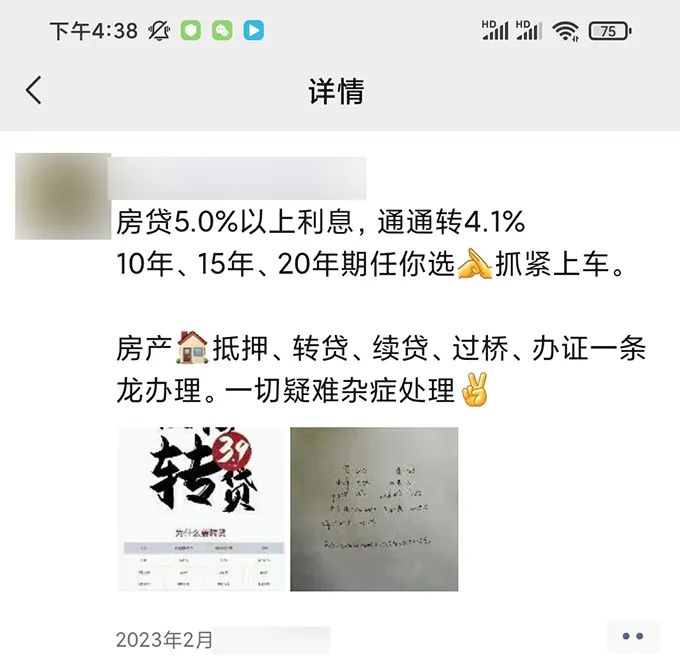
Task: Go back from the 详情 page
Action: click(34, 91)
